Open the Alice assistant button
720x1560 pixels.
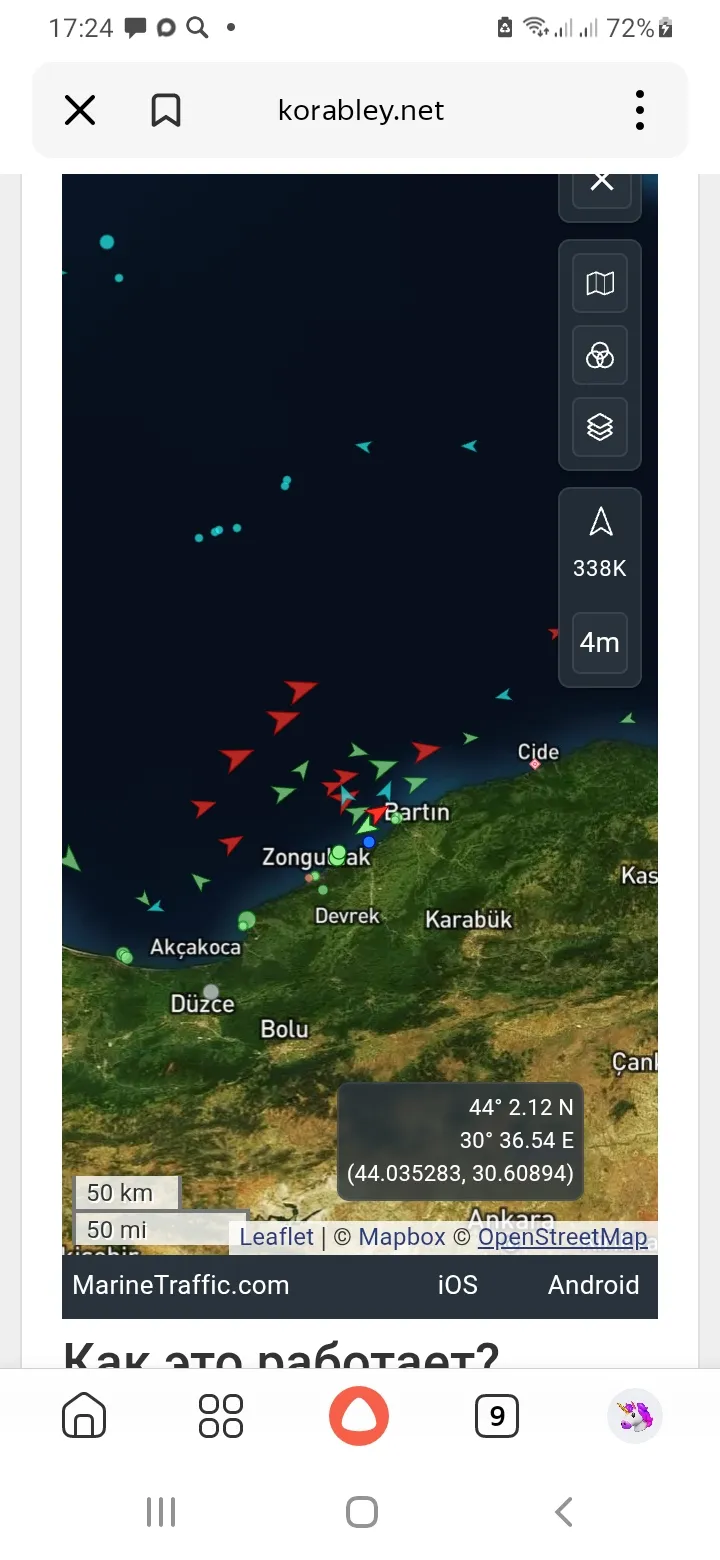(359, 1416)
